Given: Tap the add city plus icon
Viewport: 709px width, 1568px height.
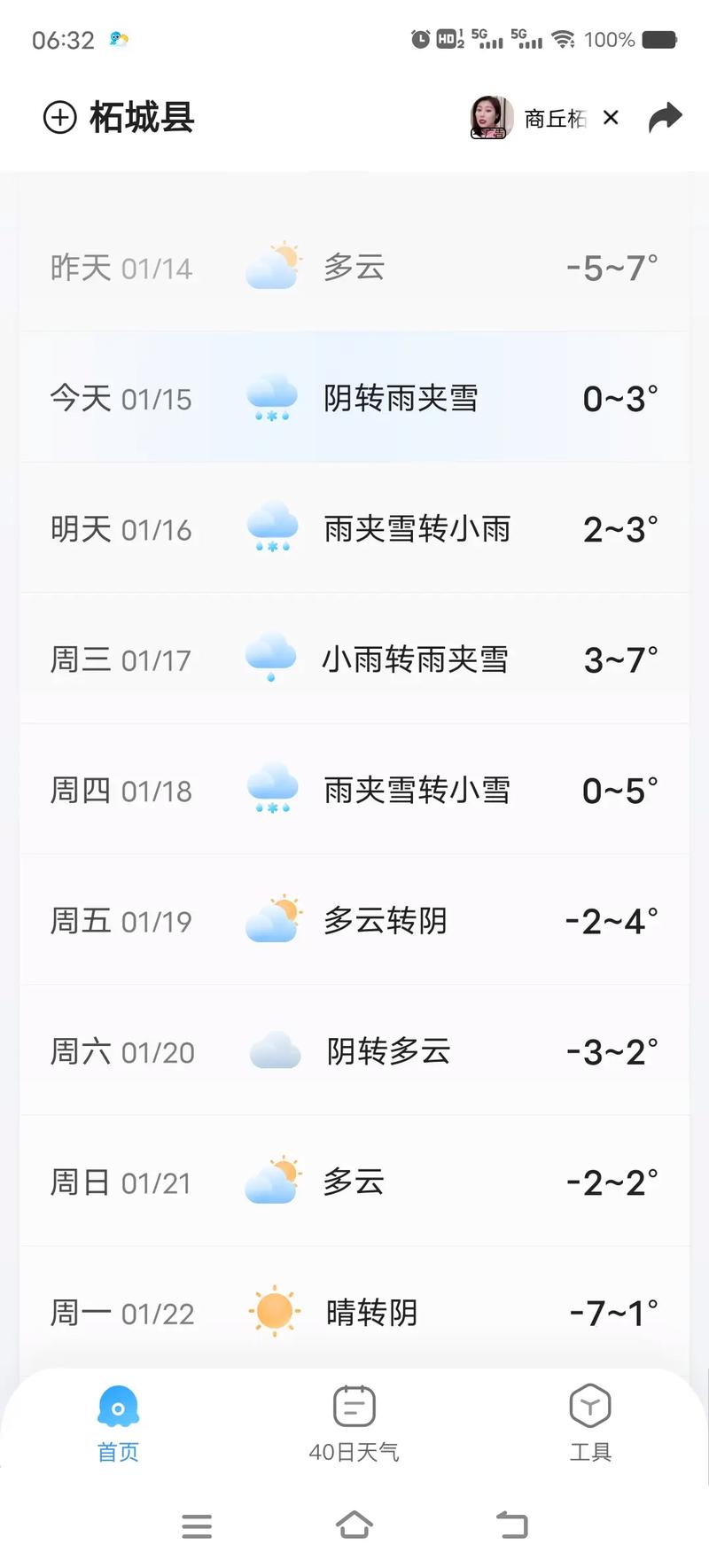Looking at the screenshot, I should click(x=58, y=118).
